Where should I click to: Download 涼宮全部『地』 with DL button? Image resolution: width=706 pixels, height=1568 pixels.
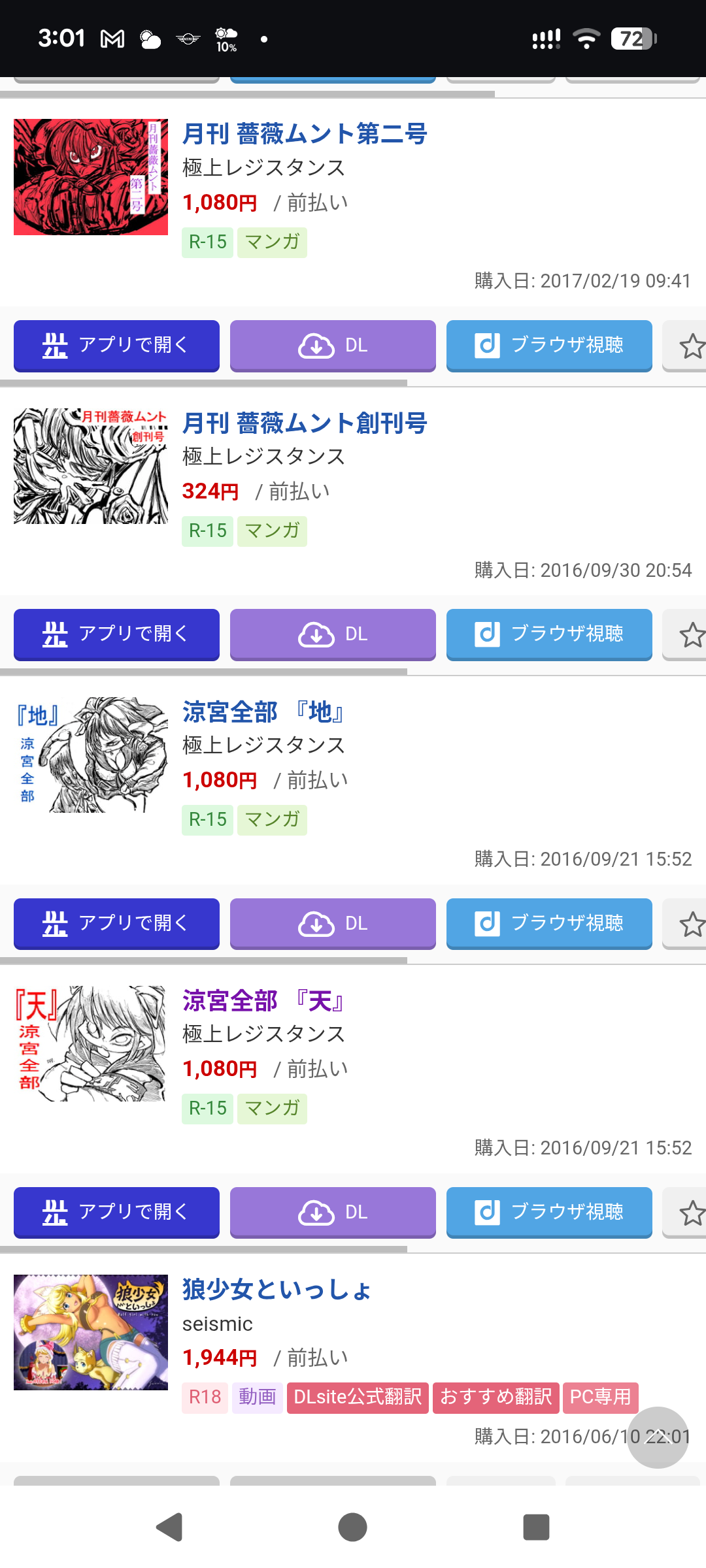click(x=333, y=923)
